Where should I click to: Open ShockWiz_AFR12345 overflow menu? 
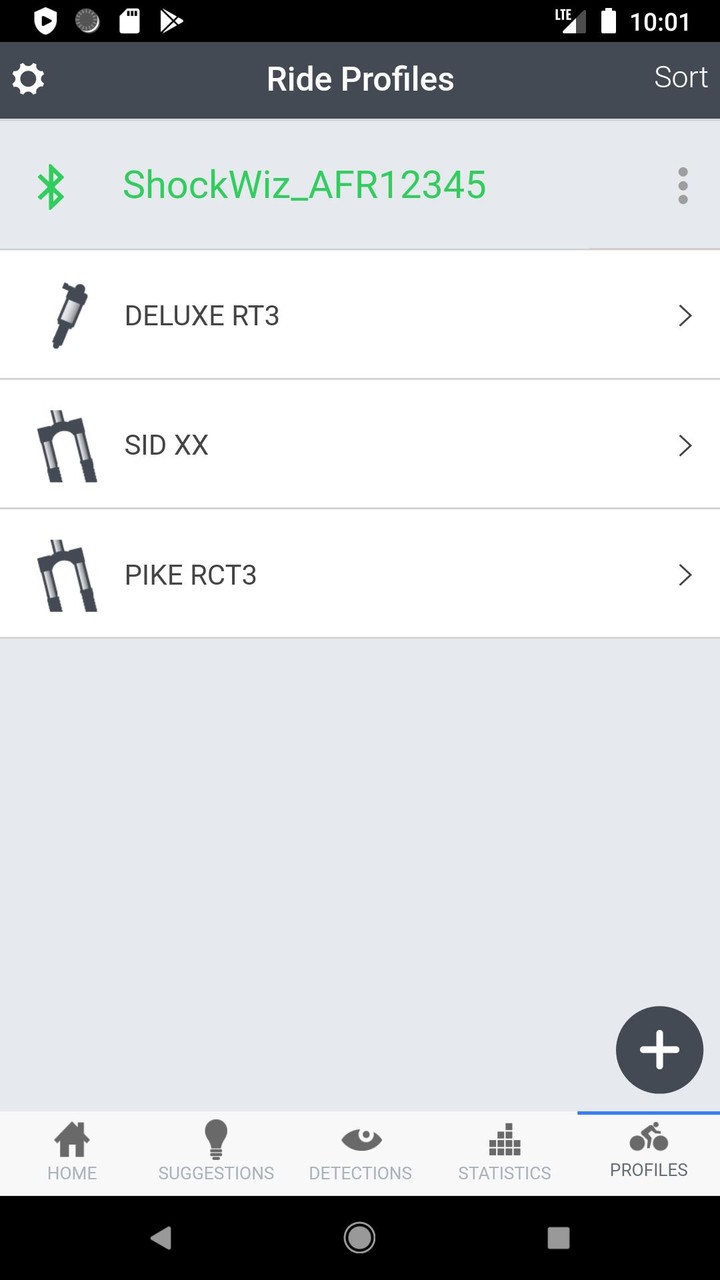pyautogui.click(x=683, y=186)
